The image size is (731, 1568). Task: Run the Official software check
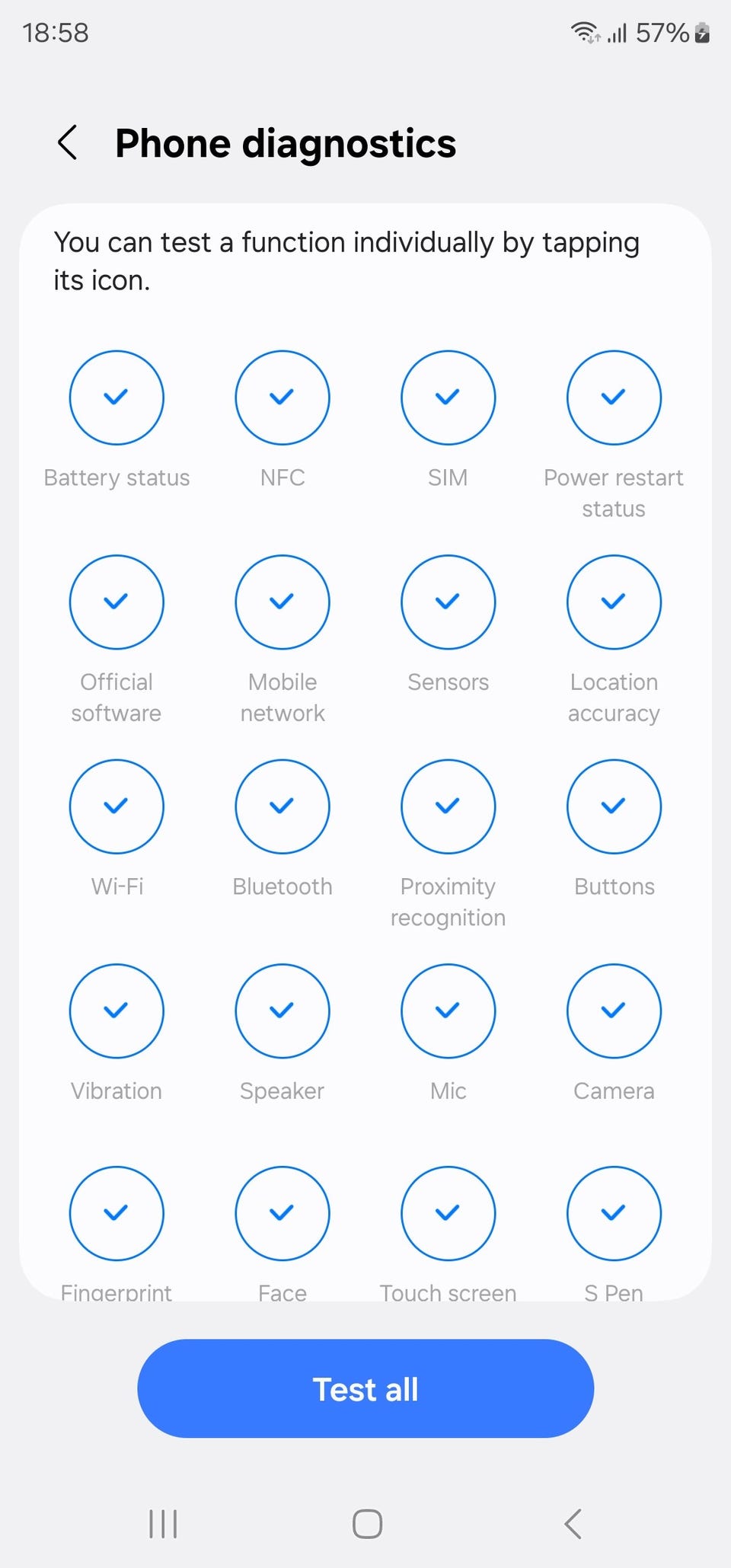tap(117, 602)
